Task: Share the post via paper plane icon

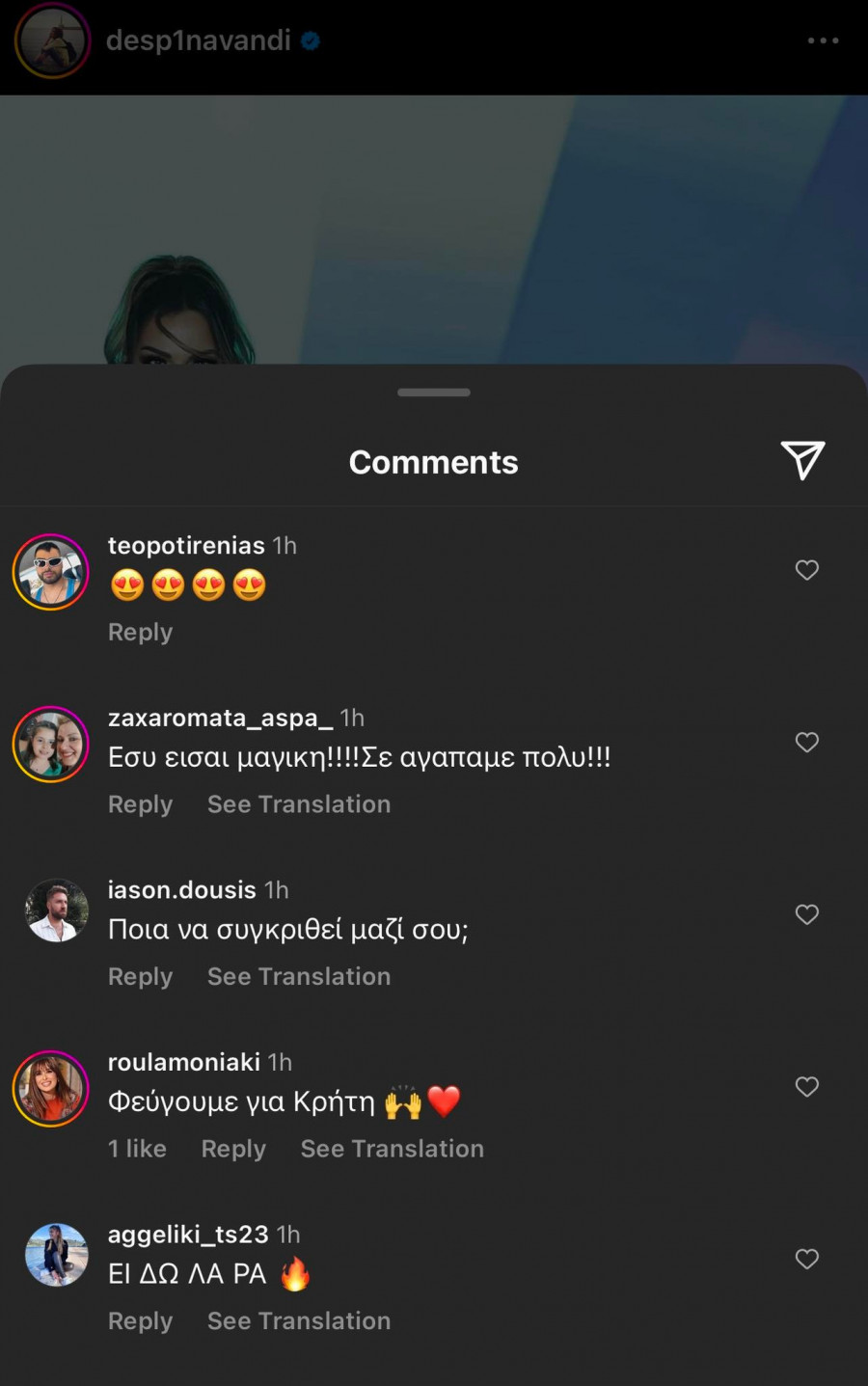Action: coord(802,460)
